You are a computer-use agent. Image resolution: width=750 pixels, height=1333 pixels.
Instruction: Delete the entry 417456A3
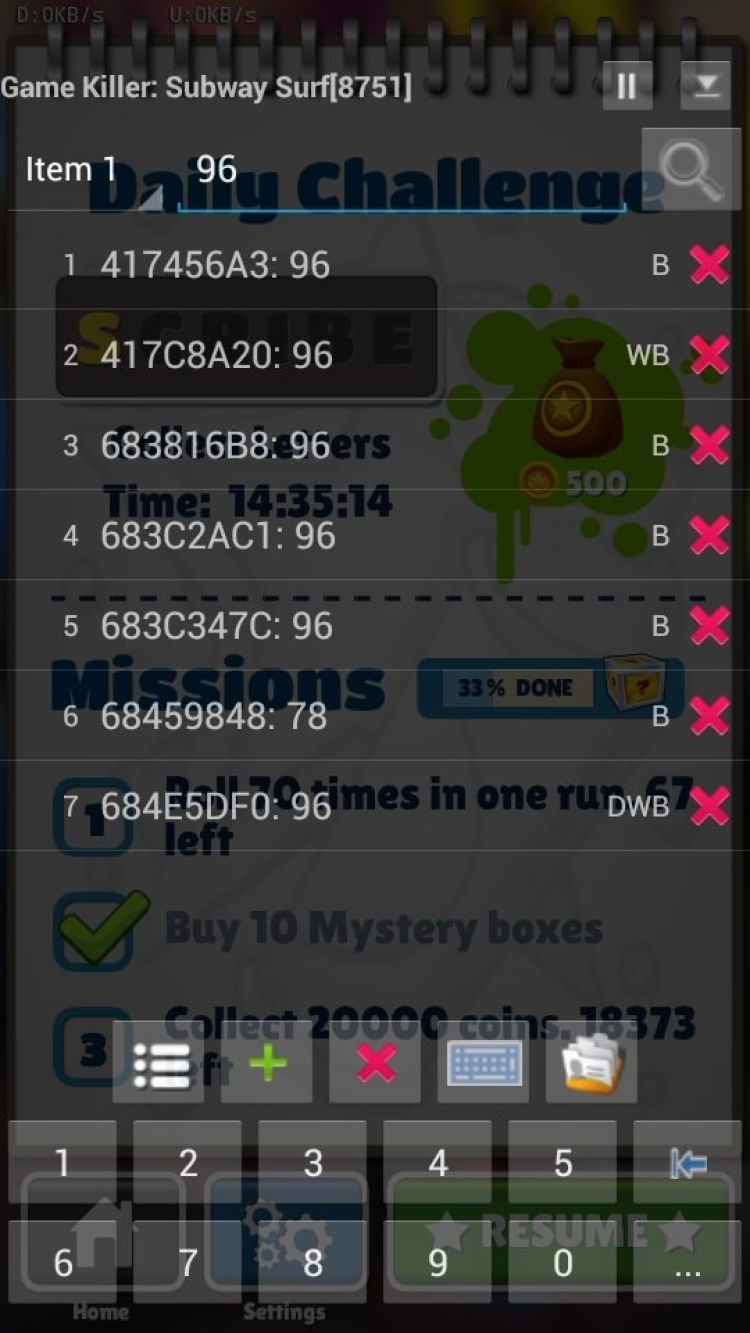tap(709, 265)
